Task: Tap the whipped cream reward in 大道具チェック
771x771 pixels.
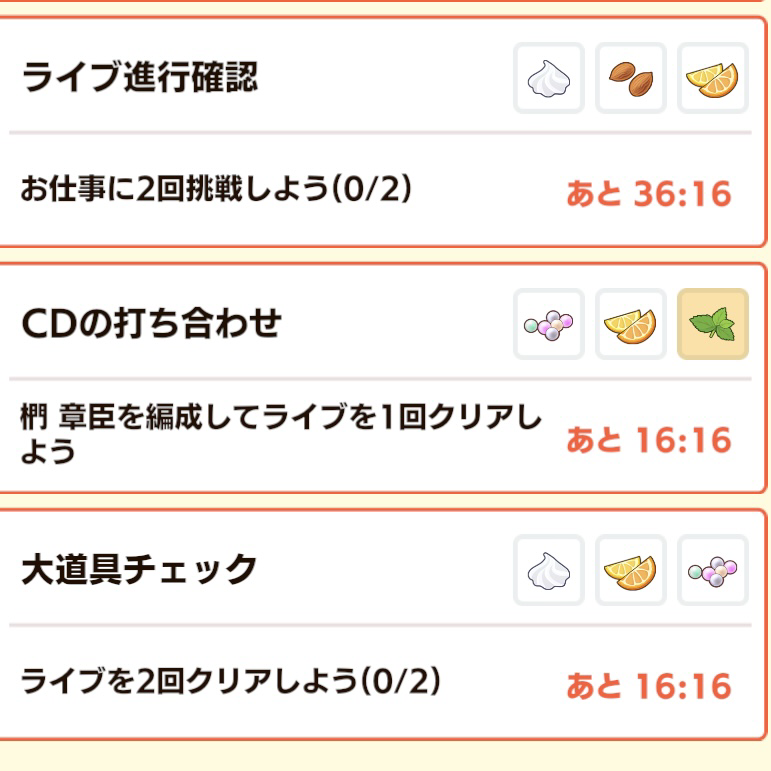Action: [549, 570]
